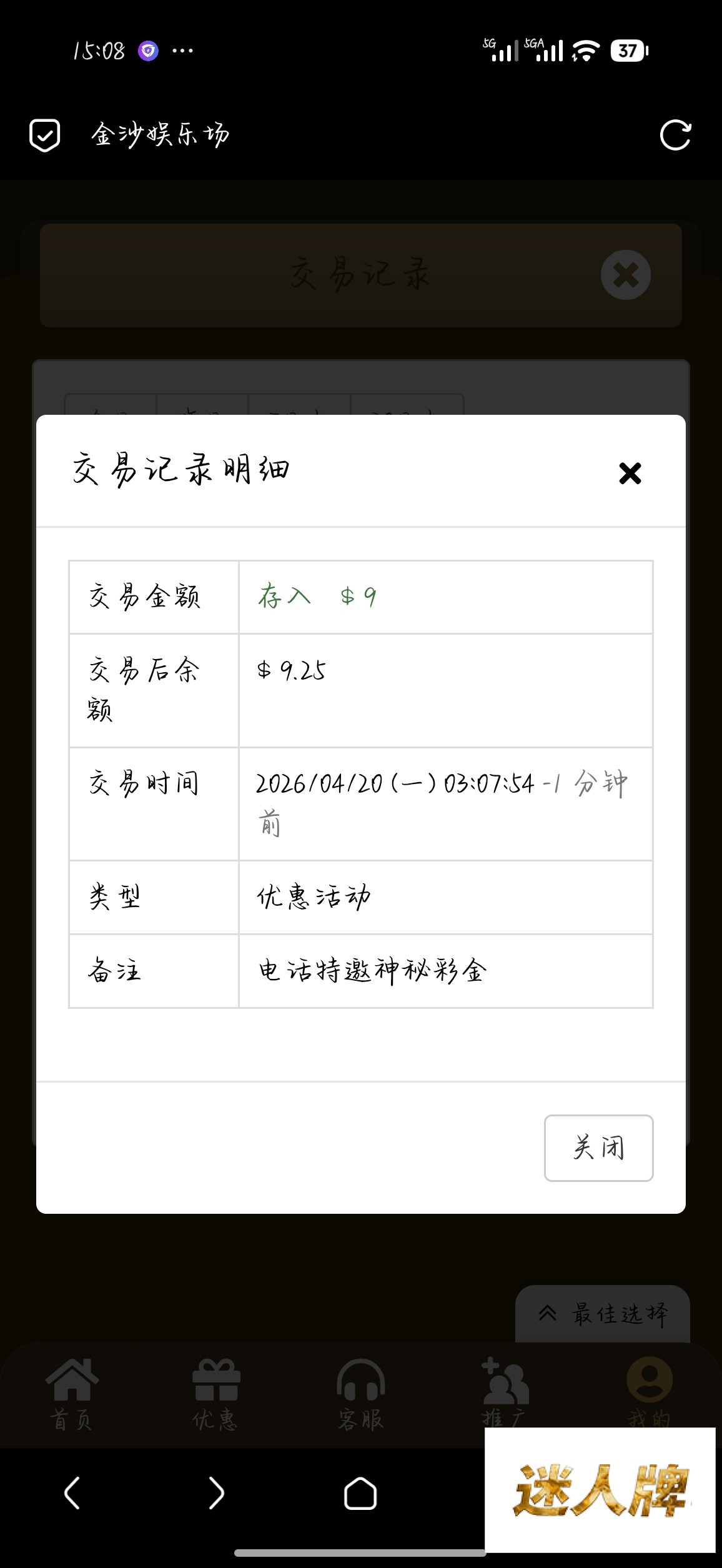Close the 交易记录明细 dialog with X
The width and height of the screenshot is (722, 1568).
[x=630, y=474]
